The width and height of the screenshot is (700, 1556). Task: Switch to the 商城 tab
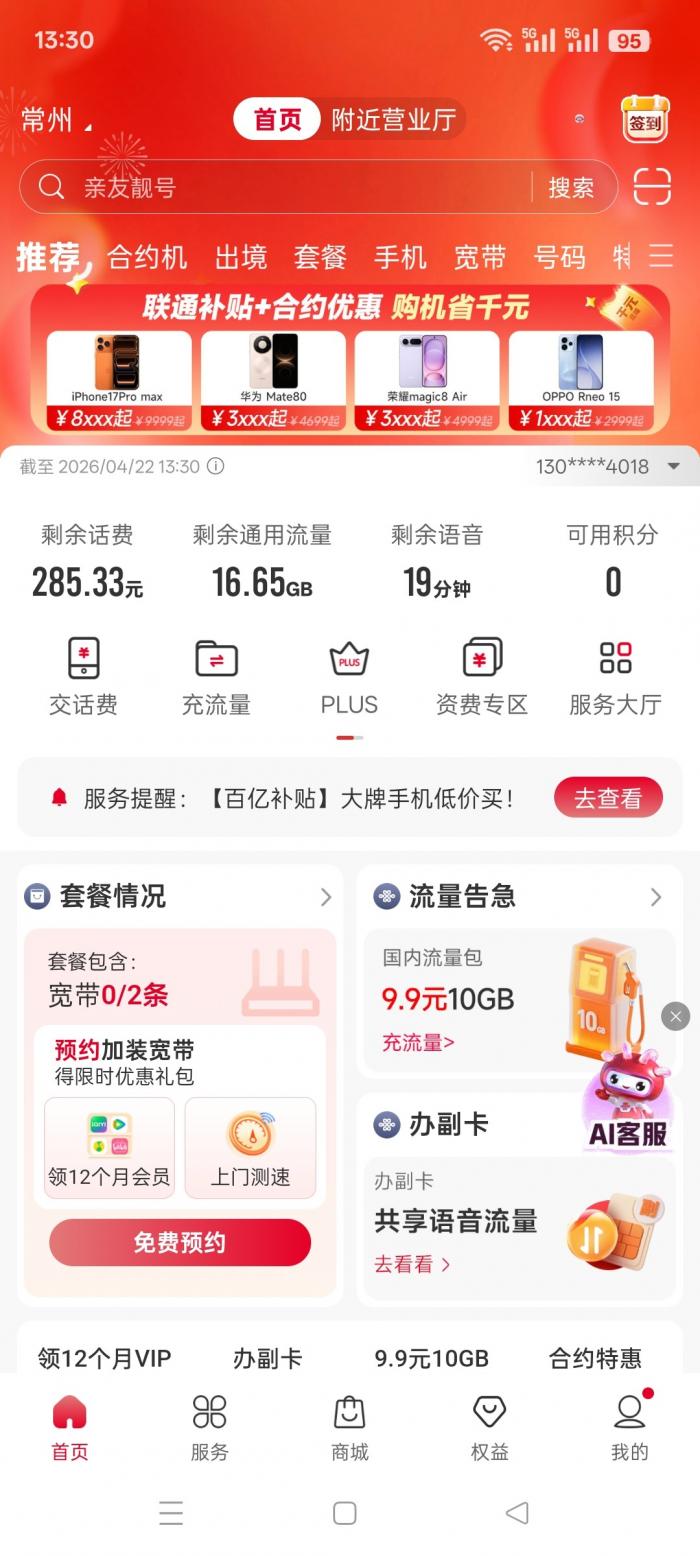click(x=349, y=1427)
